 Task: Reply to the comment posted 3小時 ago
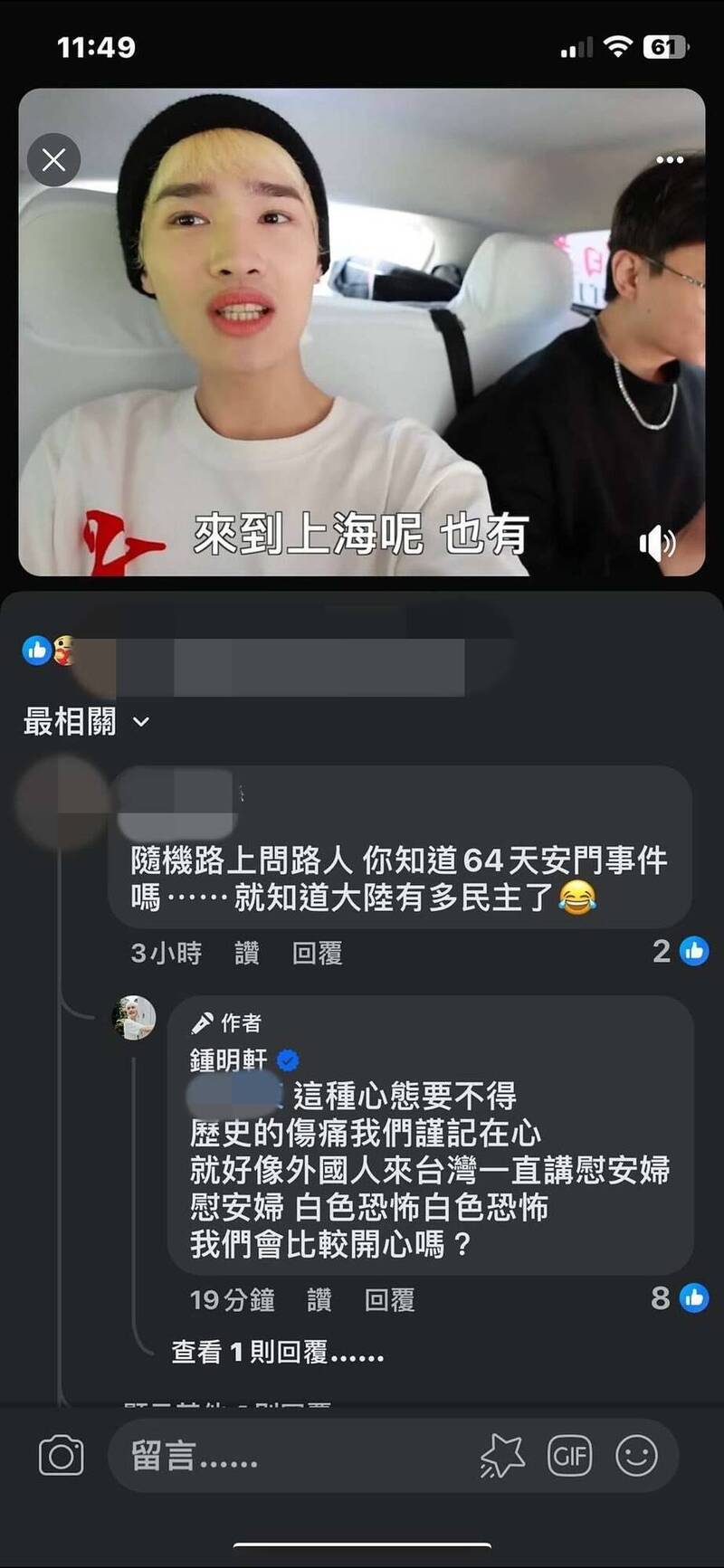pyautogui.click(x=317, y=953)
